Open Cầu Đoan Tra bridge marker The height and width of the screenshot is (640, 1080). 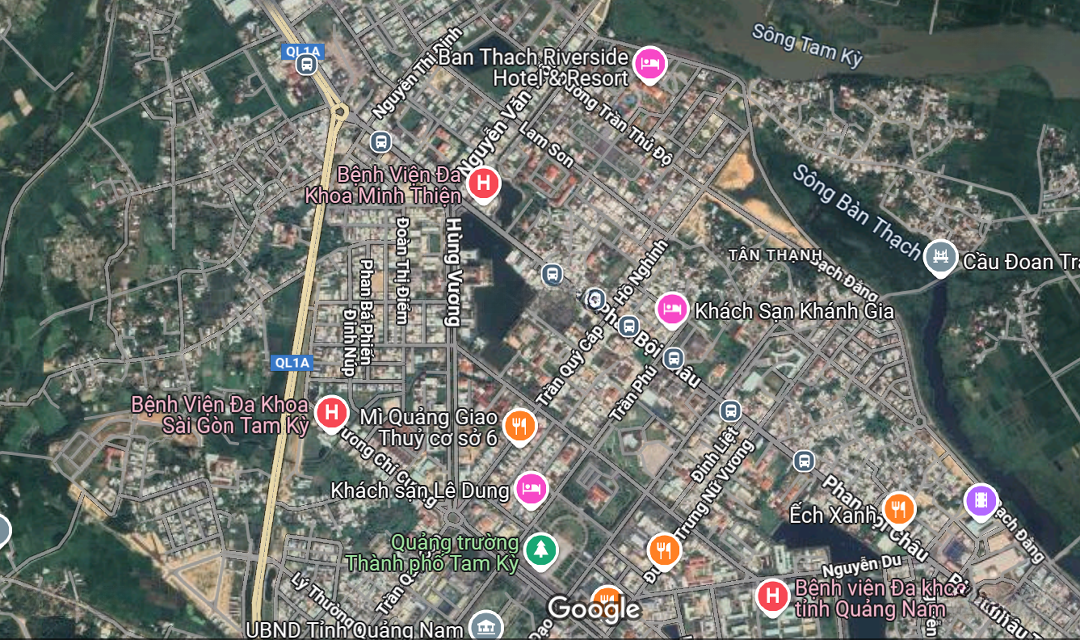(940, 259)
